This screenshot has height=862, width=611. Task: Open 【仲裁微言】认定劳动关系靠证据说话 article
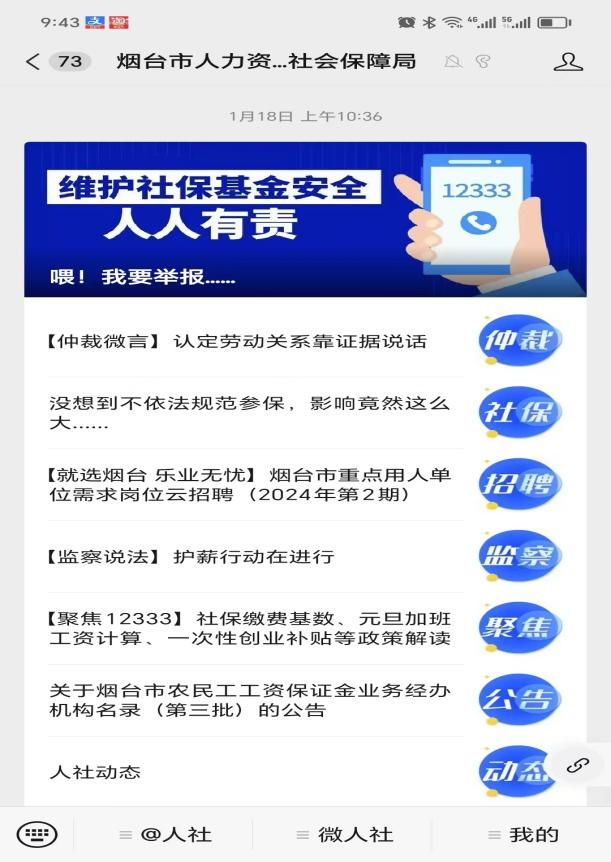click(238, 341)
